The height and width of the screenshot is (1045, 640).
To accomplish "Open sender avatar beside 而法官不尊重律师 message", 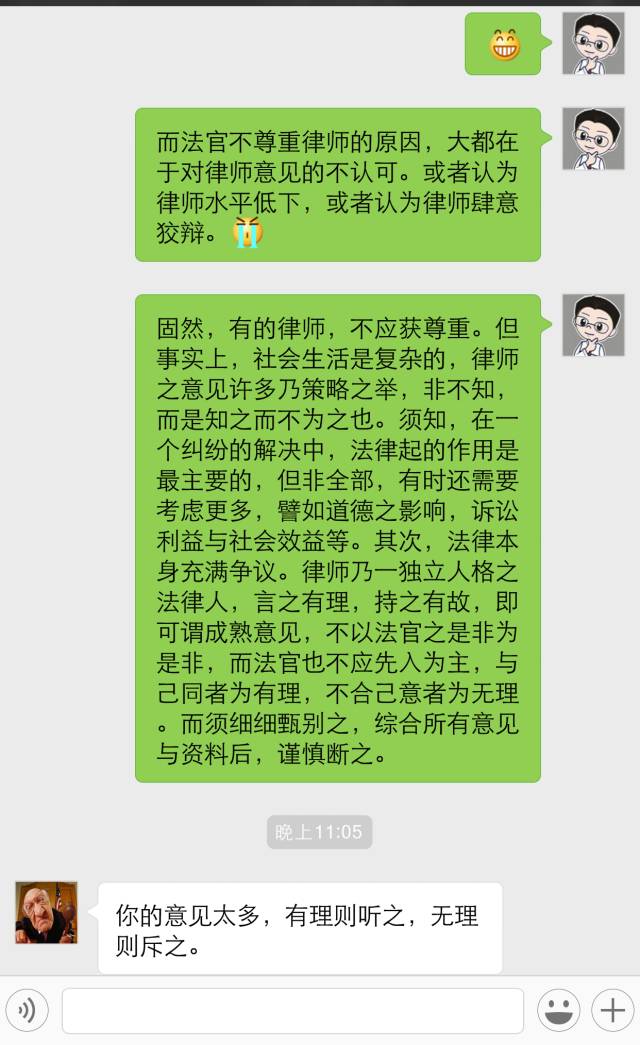I will 593,139.
